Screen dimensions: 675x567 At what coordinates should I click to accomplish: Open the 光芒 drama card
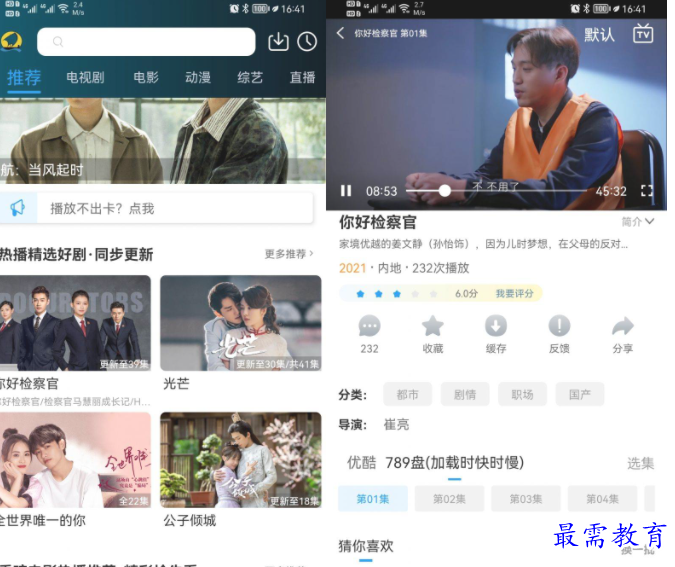pos(240,323)
